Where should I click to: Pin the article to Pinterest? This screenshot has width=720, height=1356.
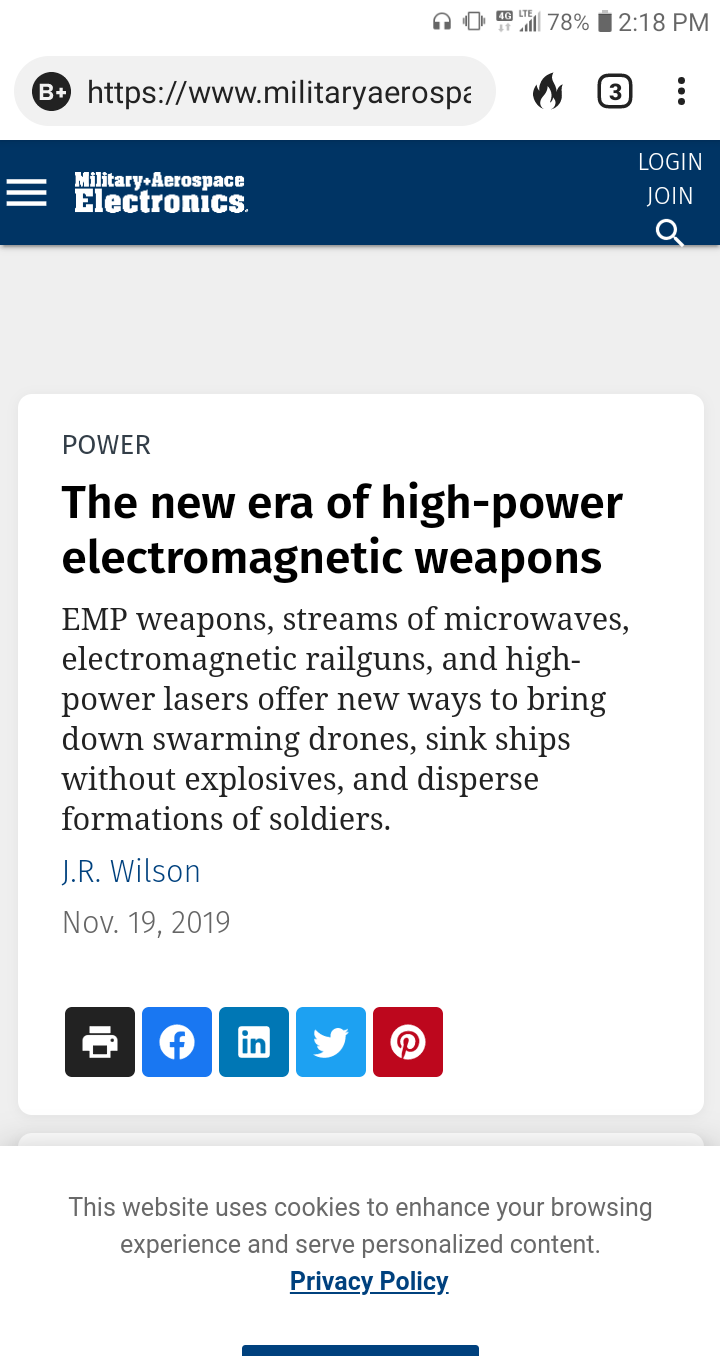tap(408, 1042)
